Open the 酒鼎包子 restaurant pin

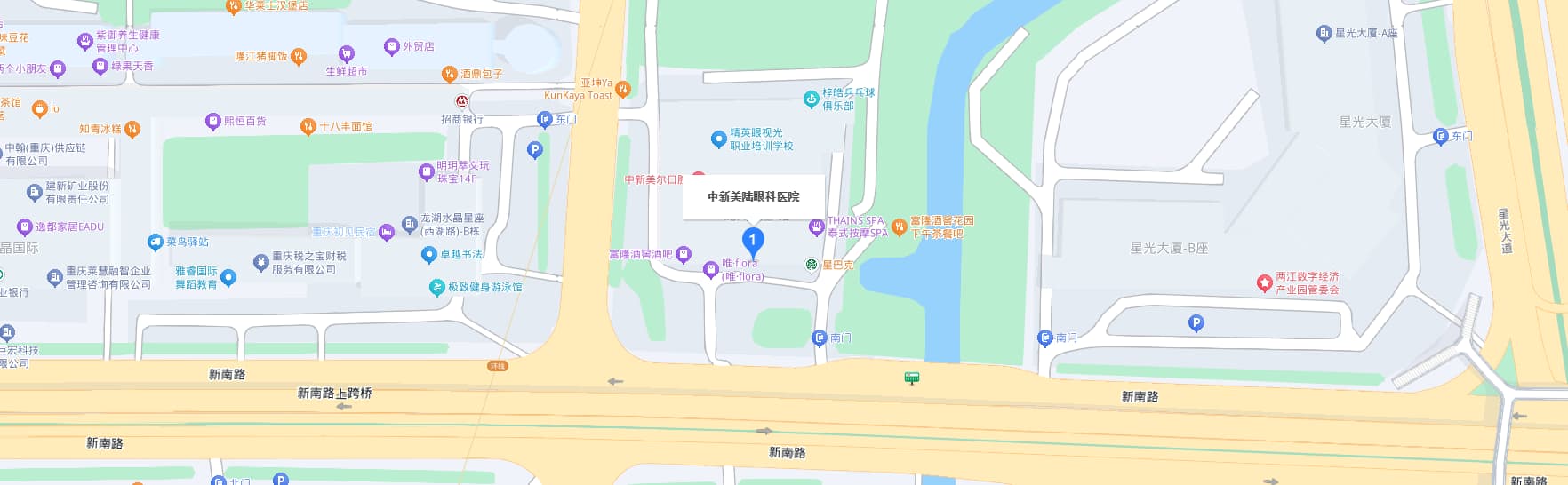(x=450, y=75)
